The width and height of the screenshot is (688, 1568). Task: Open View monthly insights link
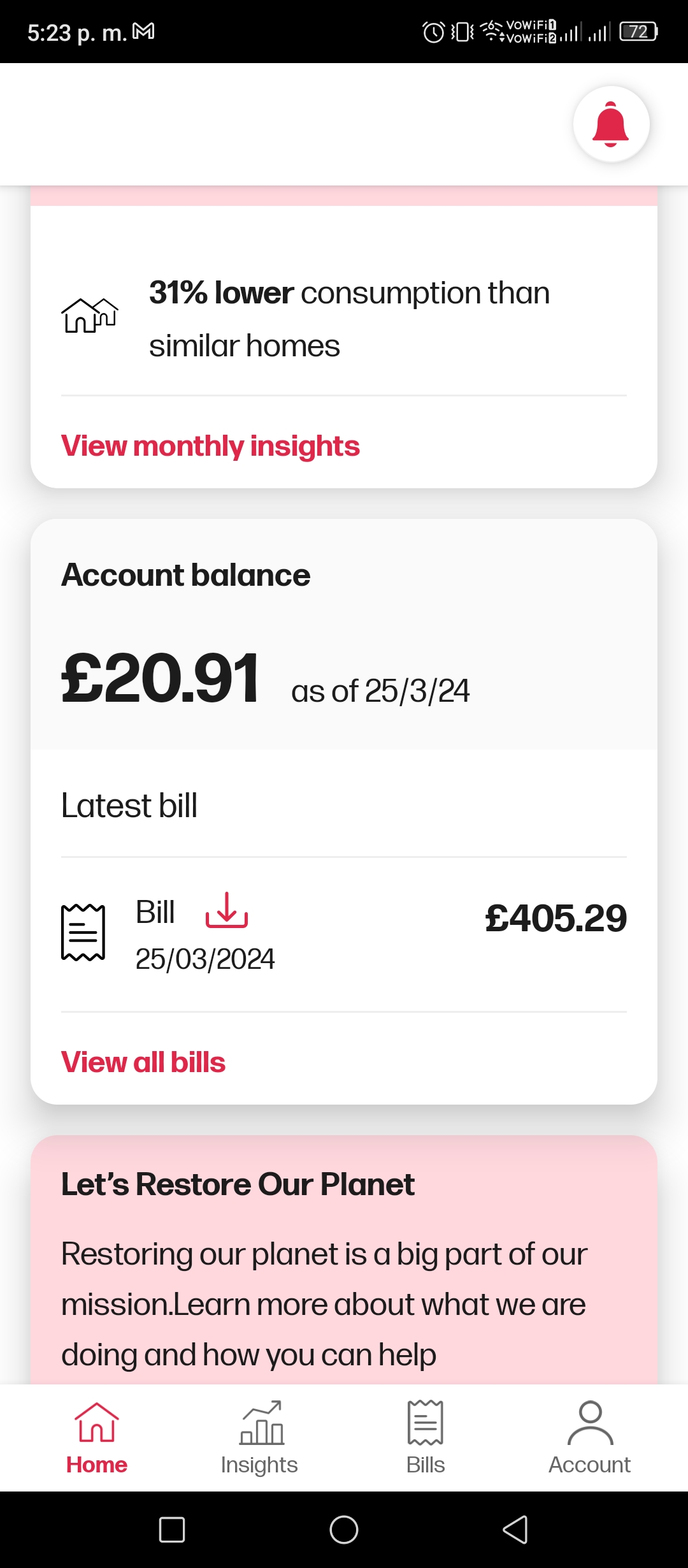coord(210,446)
